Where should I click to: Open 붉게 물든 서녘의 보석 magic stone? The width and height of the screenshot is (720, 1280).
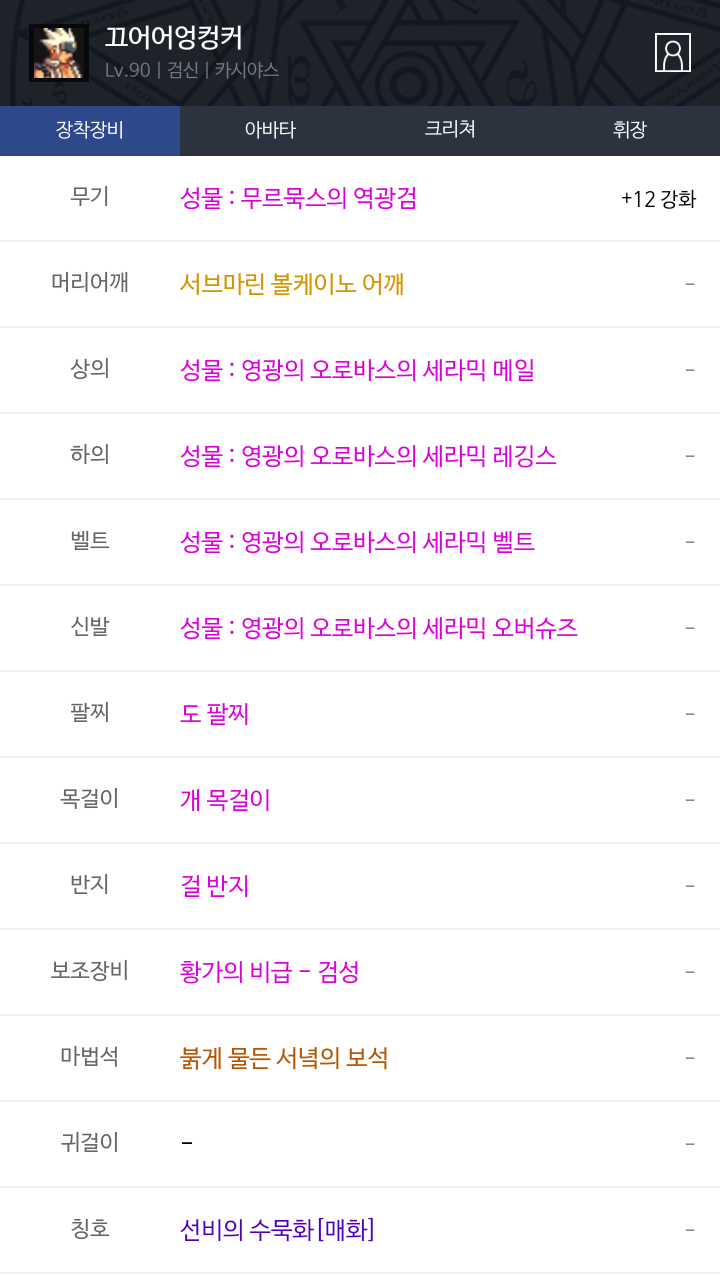point(284,1058)
